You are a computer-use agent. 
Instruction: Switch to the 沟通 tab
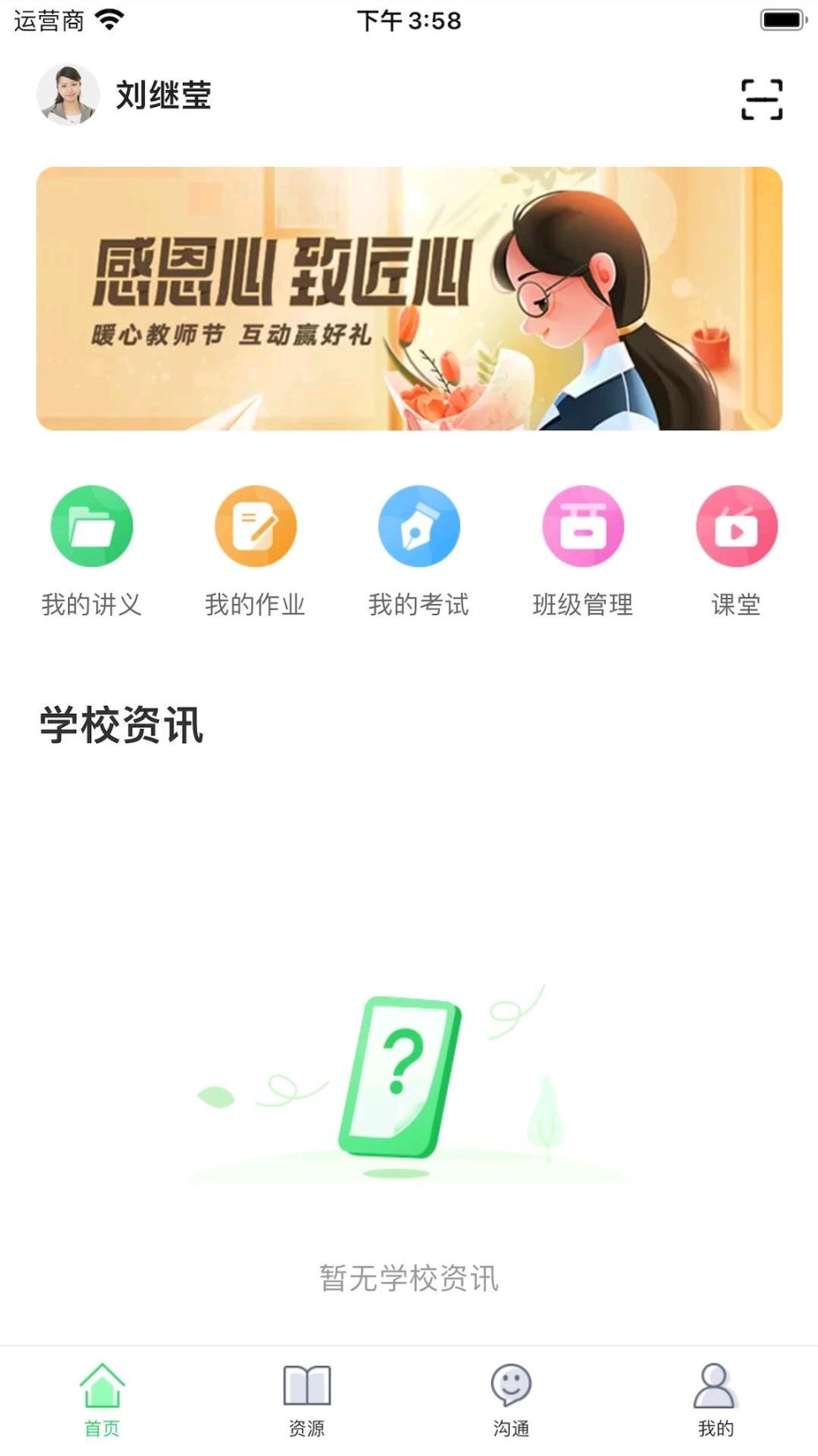pyautogui.click(x=511, y=1399)
